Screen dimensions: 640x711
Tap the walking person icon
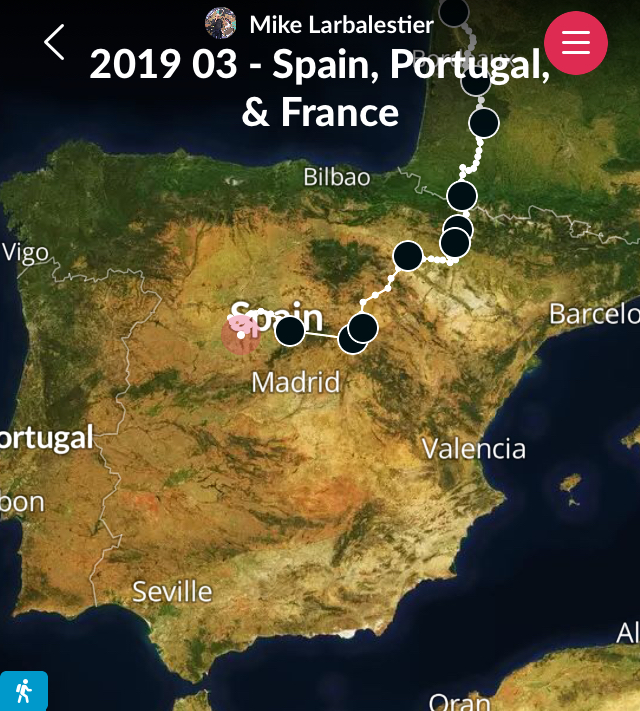point(24,691)
